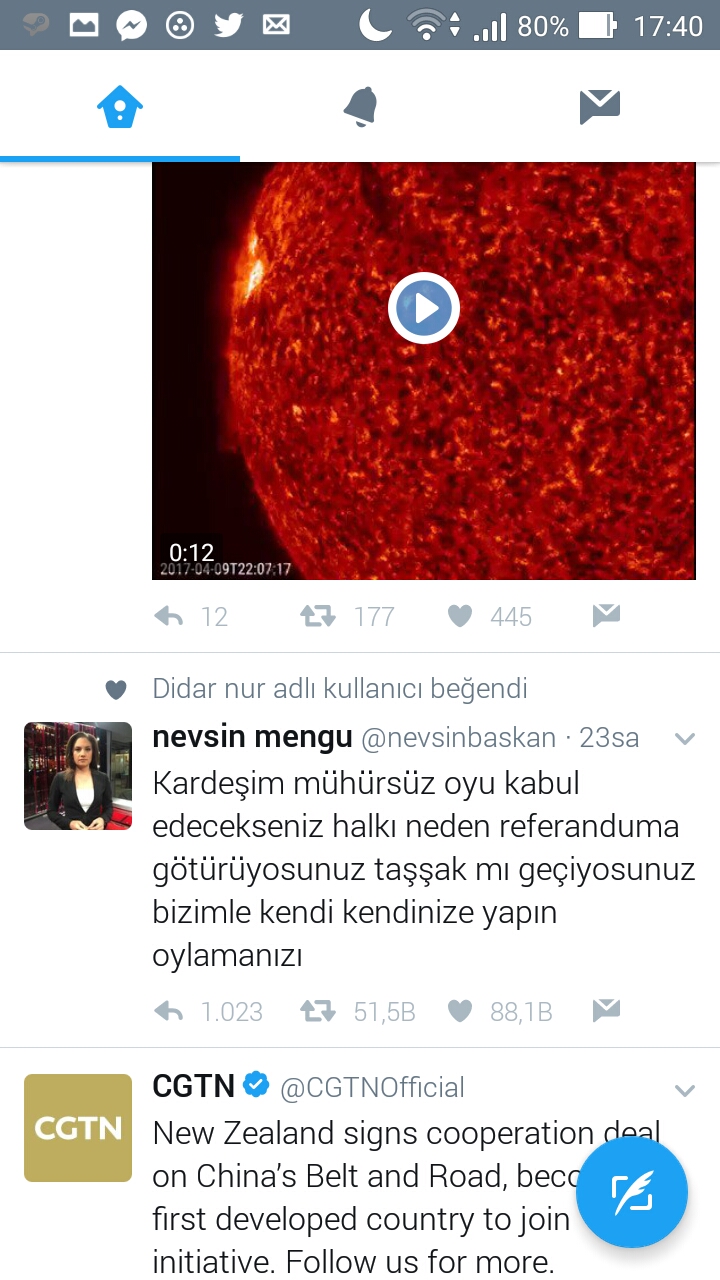Open the CGTN profile avatar
Screen dimensions: 720x1280
click(x=78, y=1128)
